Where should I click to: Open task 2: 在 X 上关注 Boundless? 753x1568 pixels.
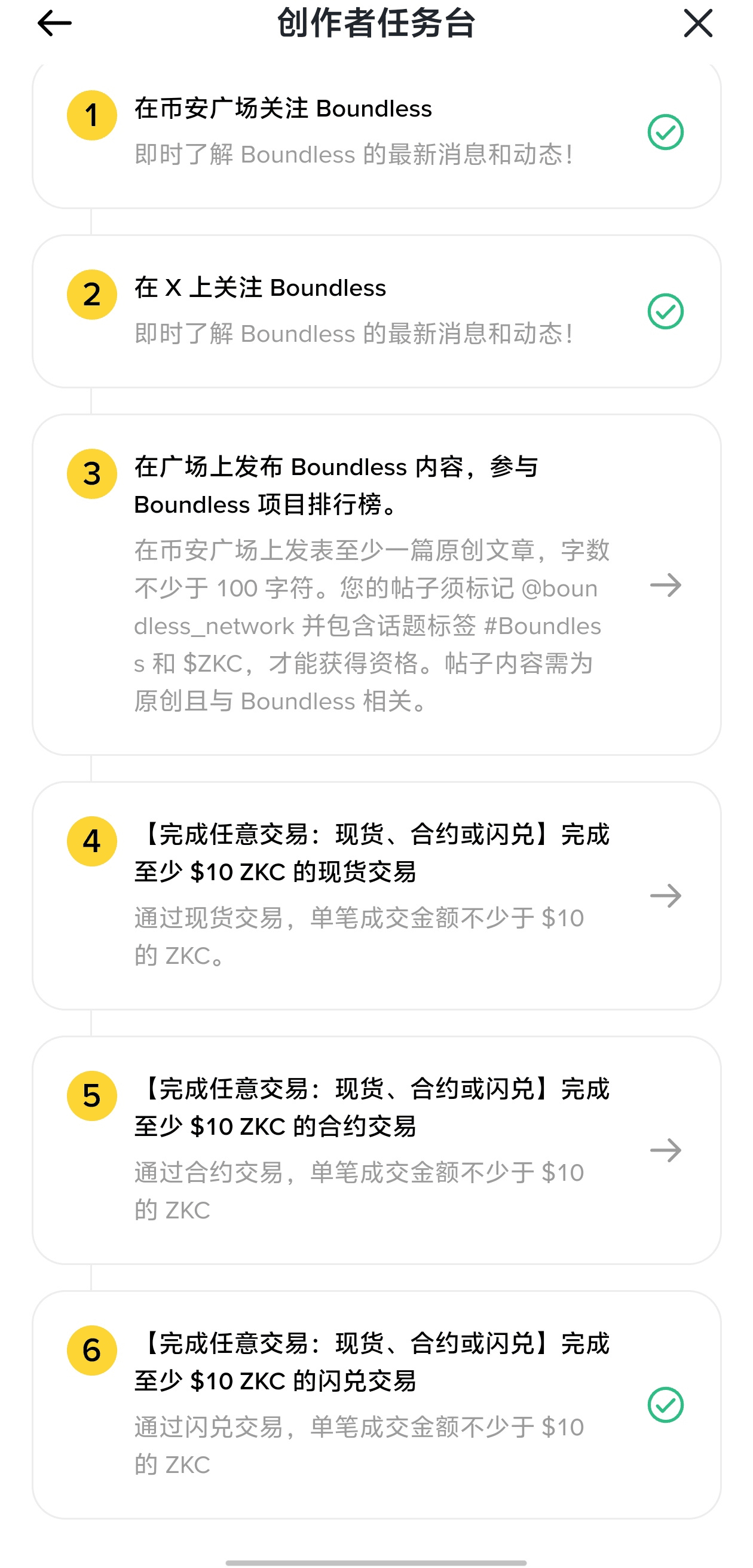376,311
